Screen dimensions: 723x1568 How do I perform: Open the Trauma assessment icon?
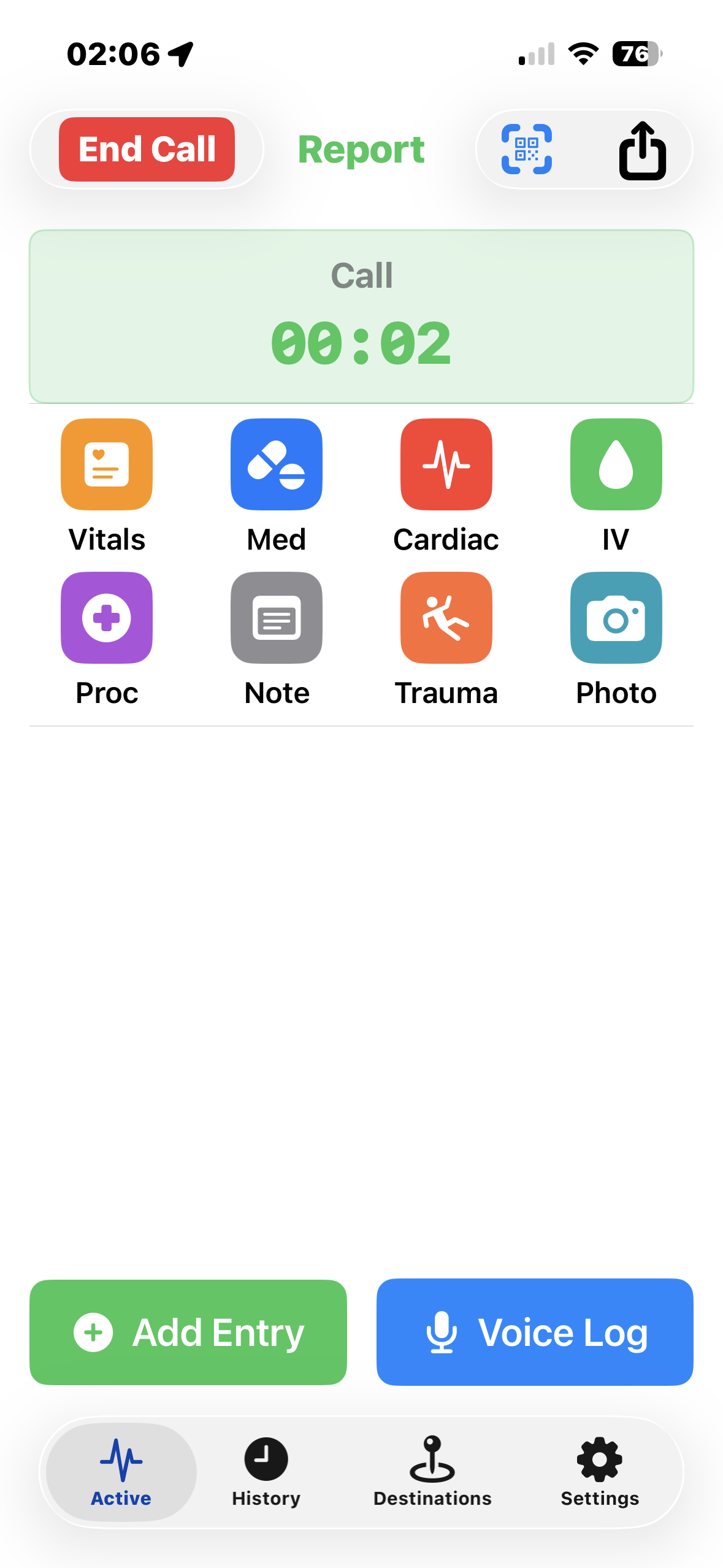click(x=446, y=618)
